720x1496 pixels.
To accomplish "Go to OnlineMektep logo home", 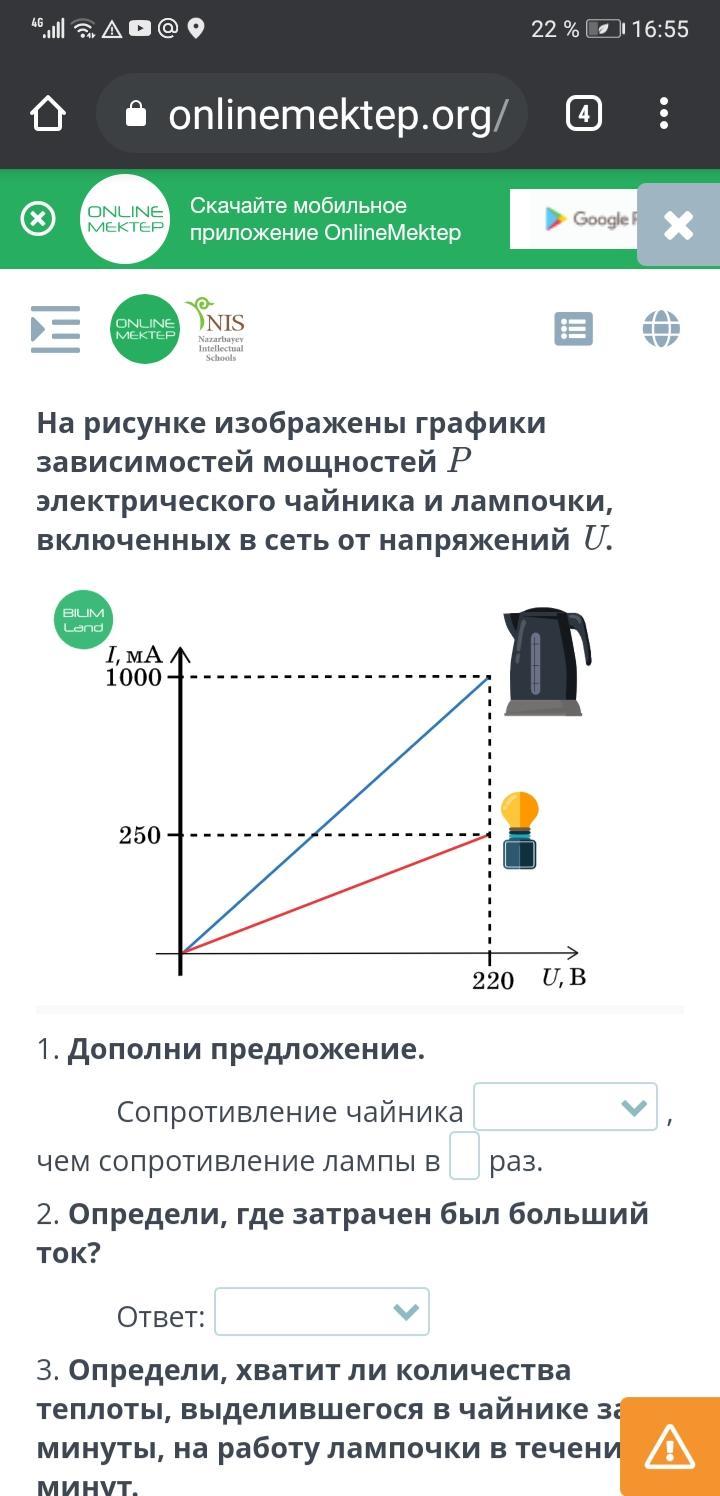I will coord(145,329).
